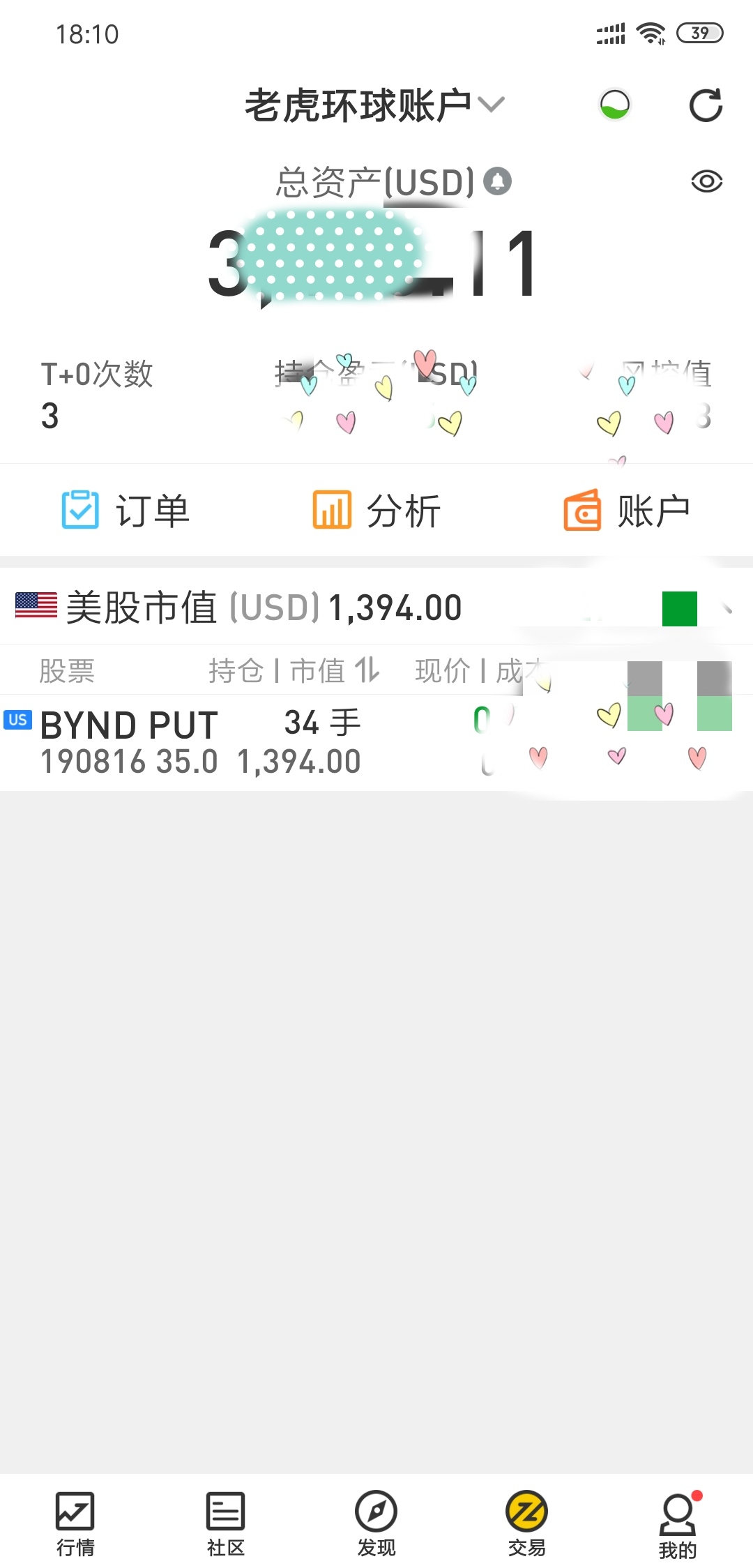Viewport: 753px width, 1568px height.
Task: Open 分析 analysis
Action: tap(376, 511)
